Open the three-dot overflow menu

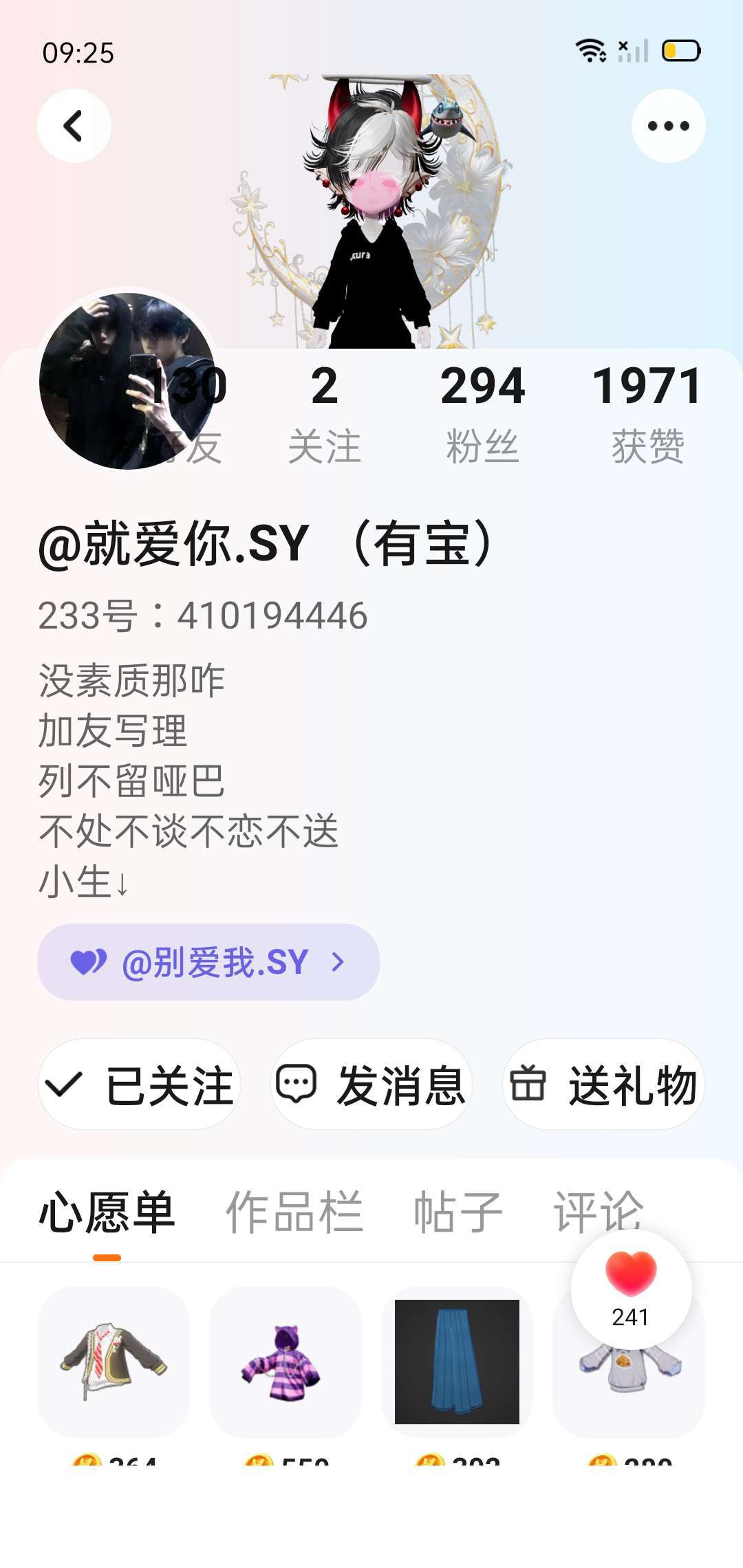coord(668,126)
